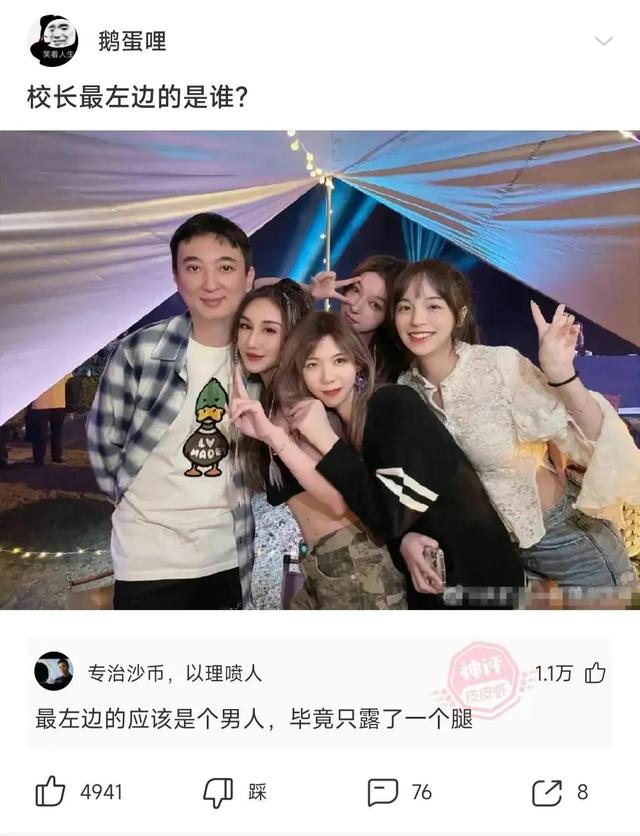Share this post
Screen dimensions: 640x836
point(547,792)
